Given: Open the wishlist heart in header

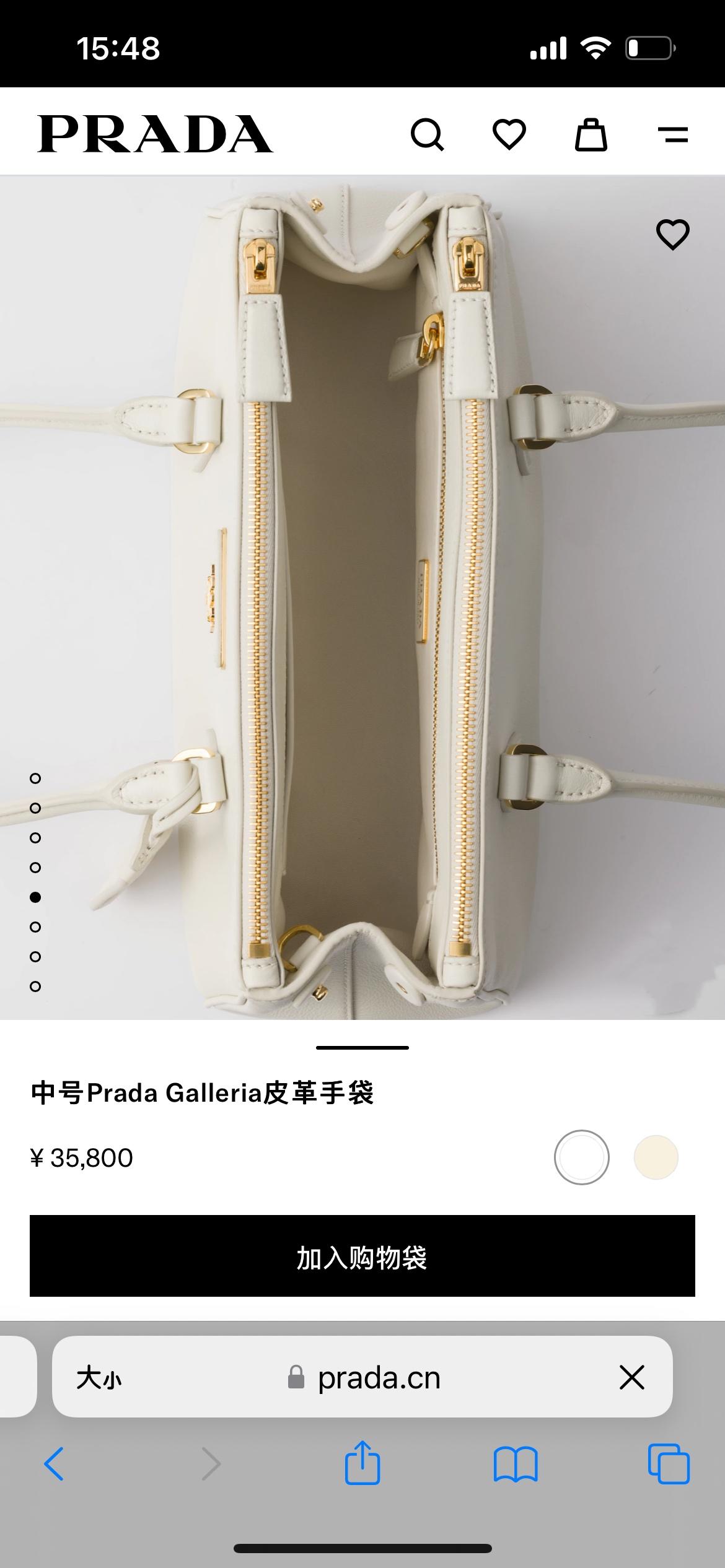Looking at the screenshot, I should (x=509, y=134).
